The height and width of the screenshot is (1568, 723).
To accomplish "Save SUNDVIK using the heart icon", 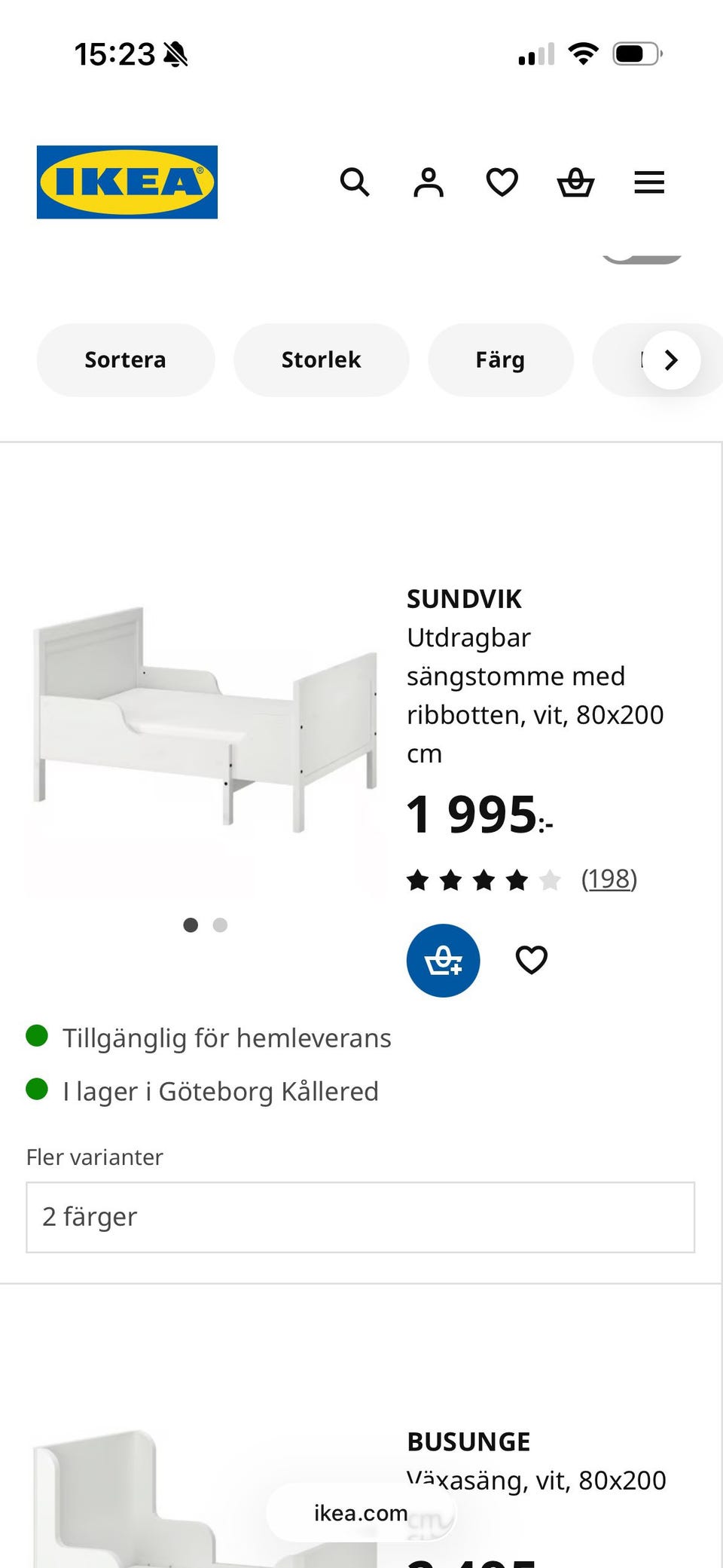I will pos(532,960).
